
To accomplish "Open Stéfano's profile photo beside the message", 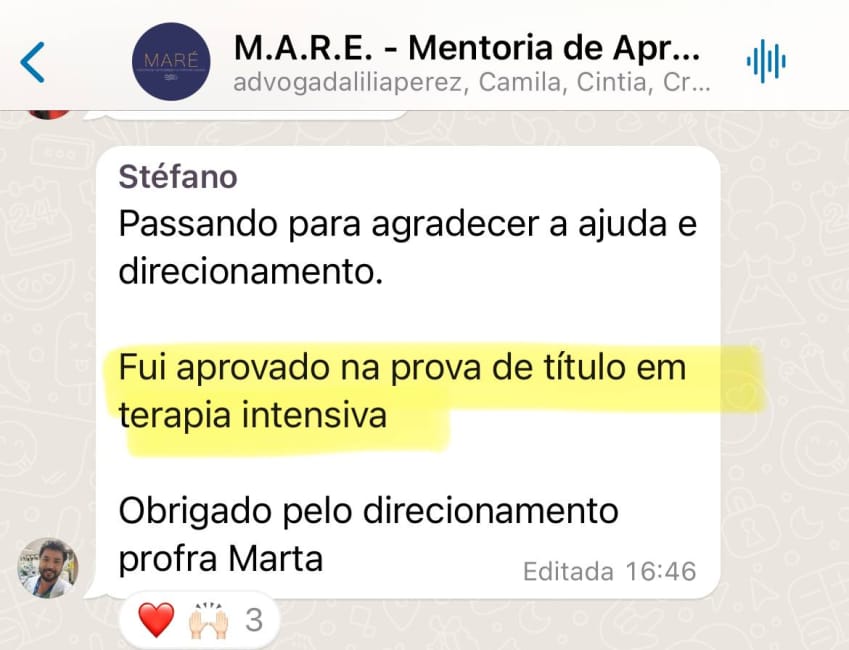I will pyautogui.click(x=48, y=568).
